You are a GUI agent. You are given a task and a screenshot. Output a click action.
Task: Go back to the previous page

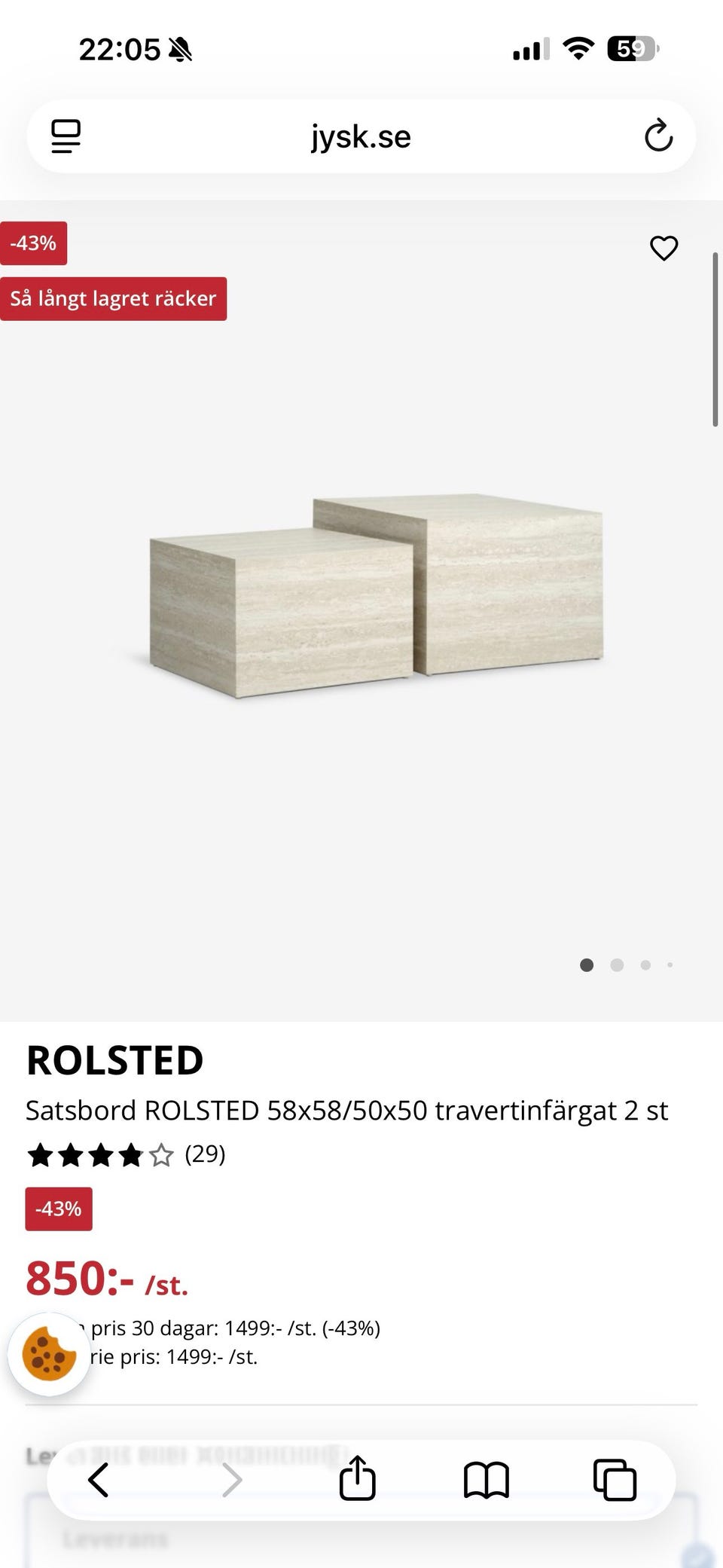pos(99,1480)
